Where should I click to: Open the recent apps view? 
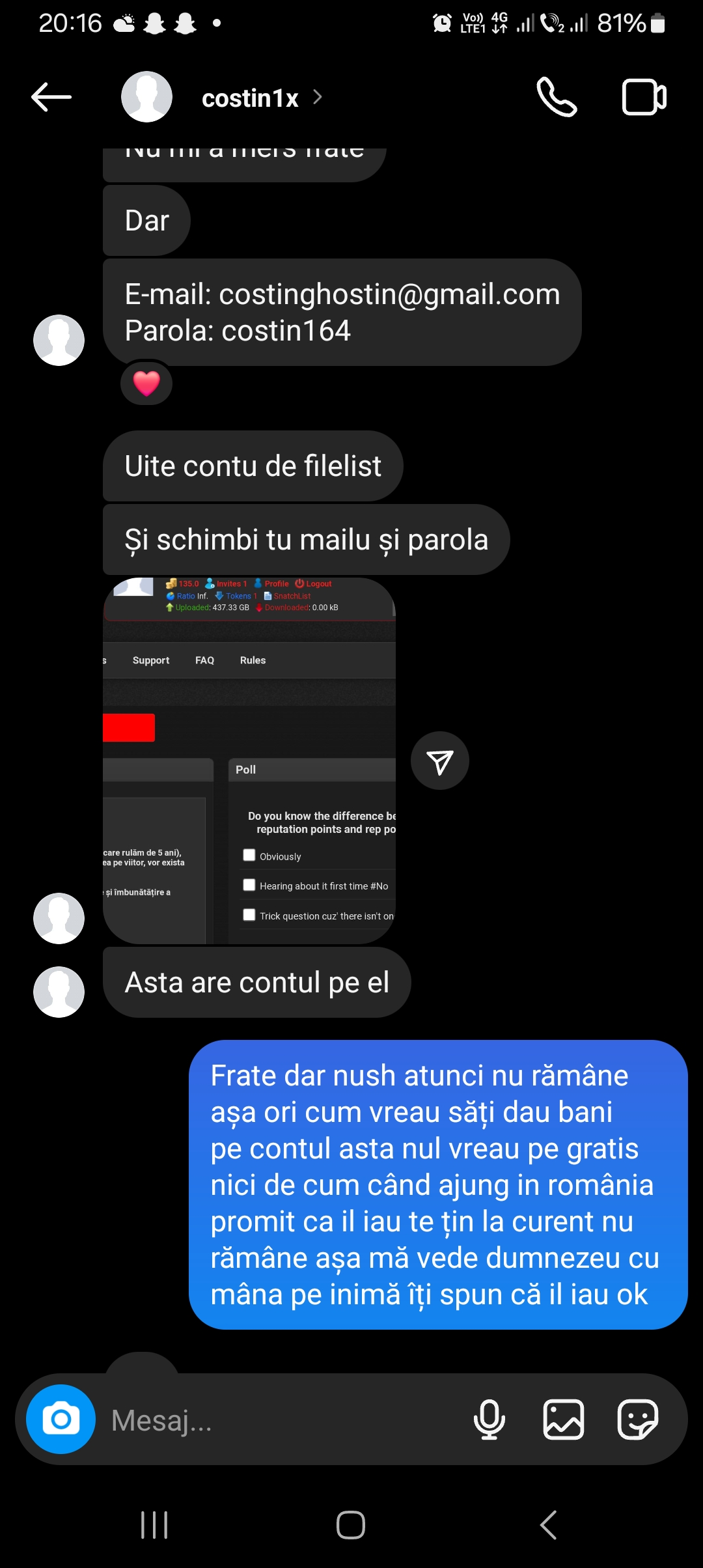click(x=154, y=1525)
